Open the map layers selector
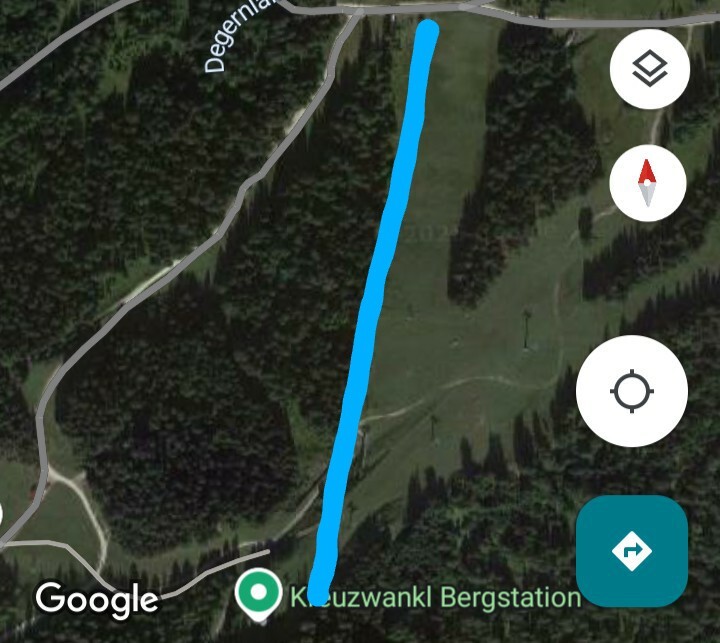 649,70
